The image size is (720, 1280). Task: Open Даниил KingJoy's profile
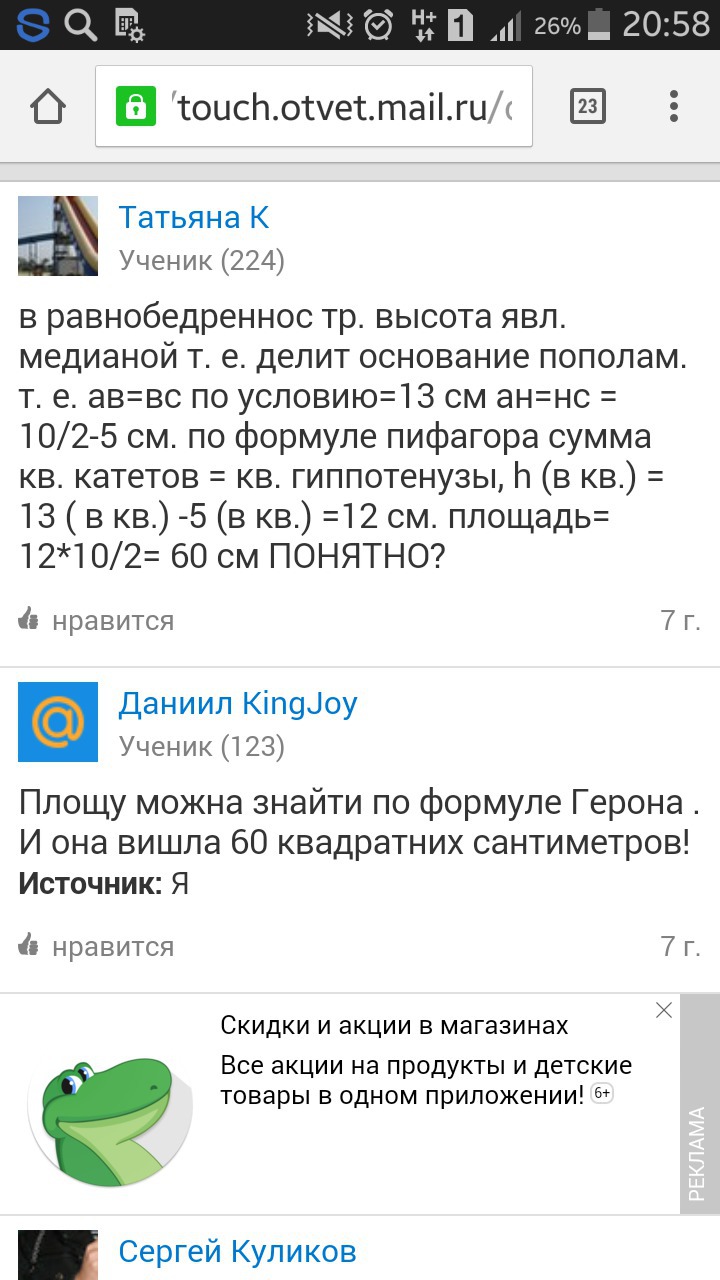click(238, 704)
